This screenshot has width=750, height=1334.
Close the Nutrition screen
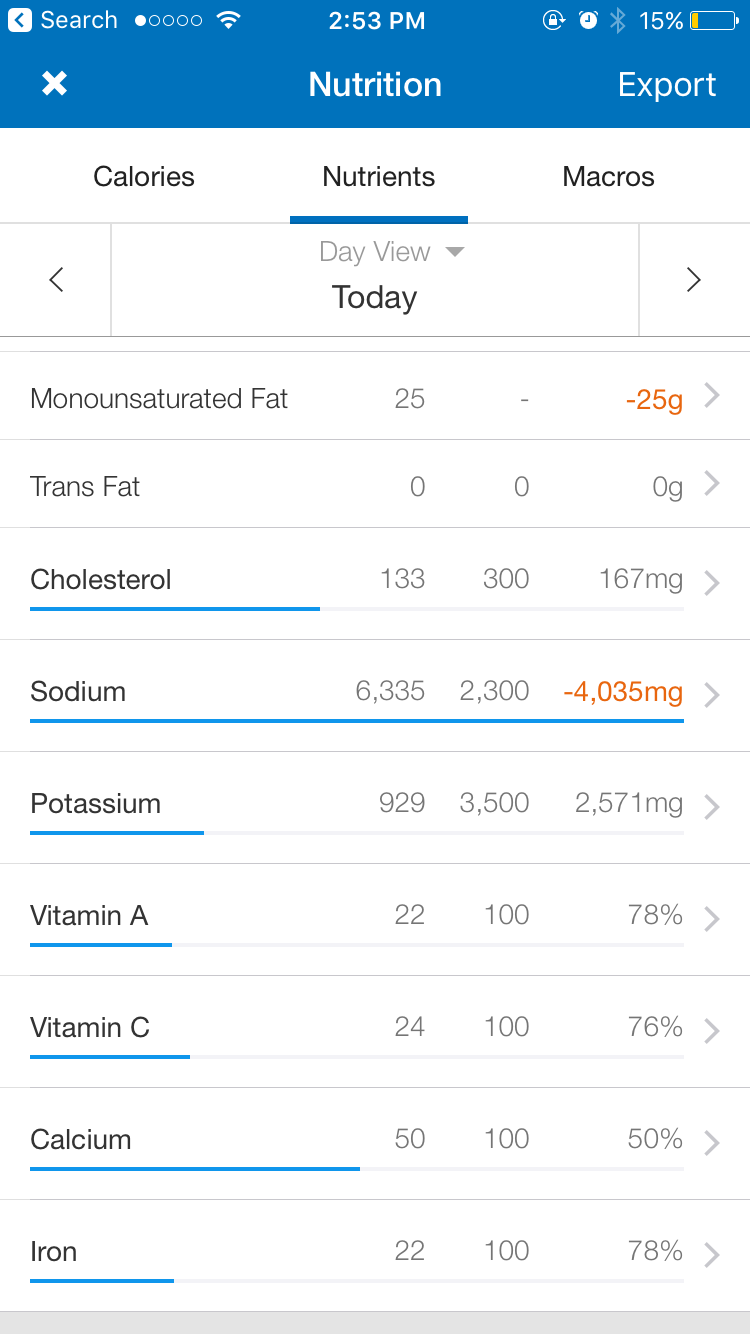coord(54,84)
